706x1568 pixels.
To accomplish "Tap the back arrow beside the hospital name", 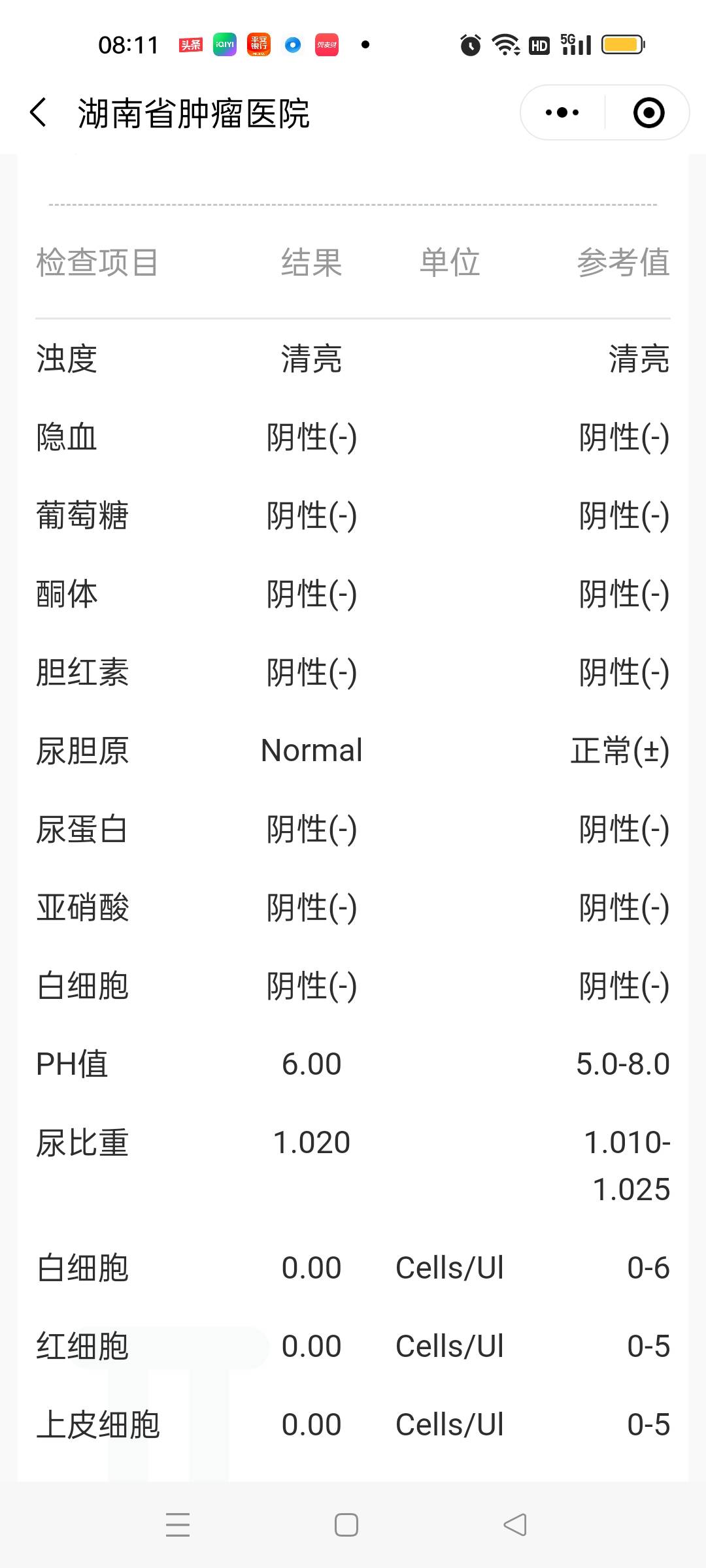I will (x=39, y=112).
